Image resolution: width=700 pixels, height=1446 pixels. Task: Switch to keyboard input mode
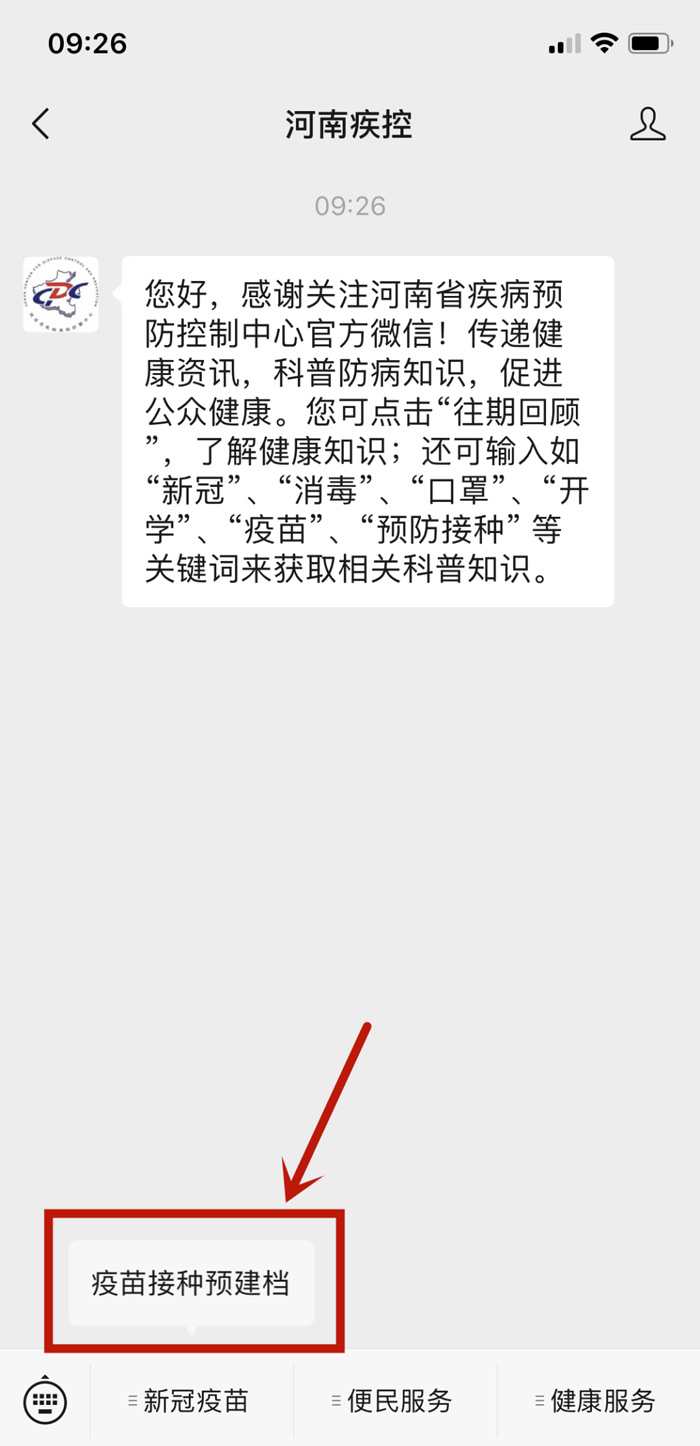pos(45,1399)
